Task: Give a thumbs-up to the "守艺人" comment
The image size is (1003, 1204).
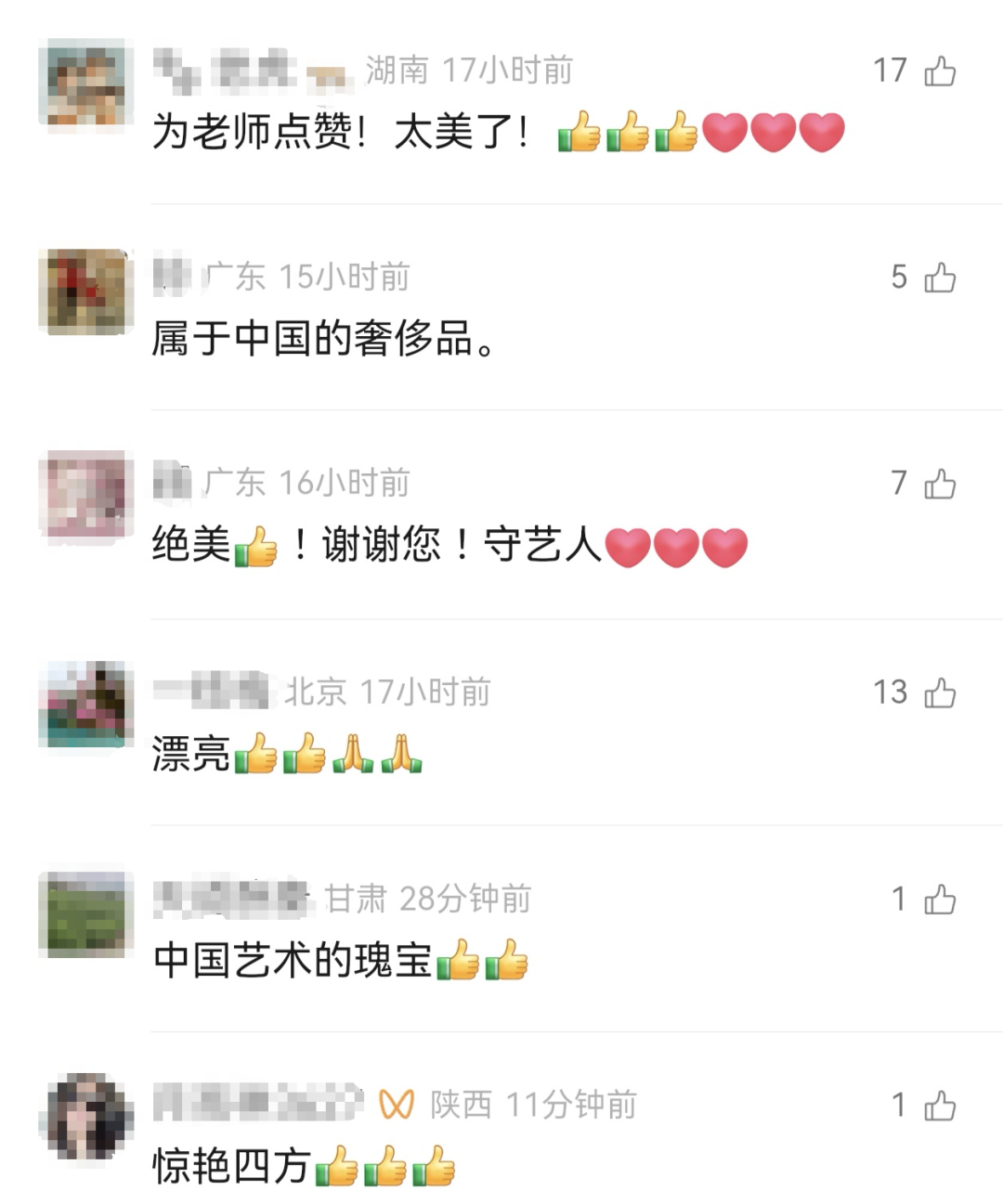Action: pyautogui.click(x=939, y=484)
